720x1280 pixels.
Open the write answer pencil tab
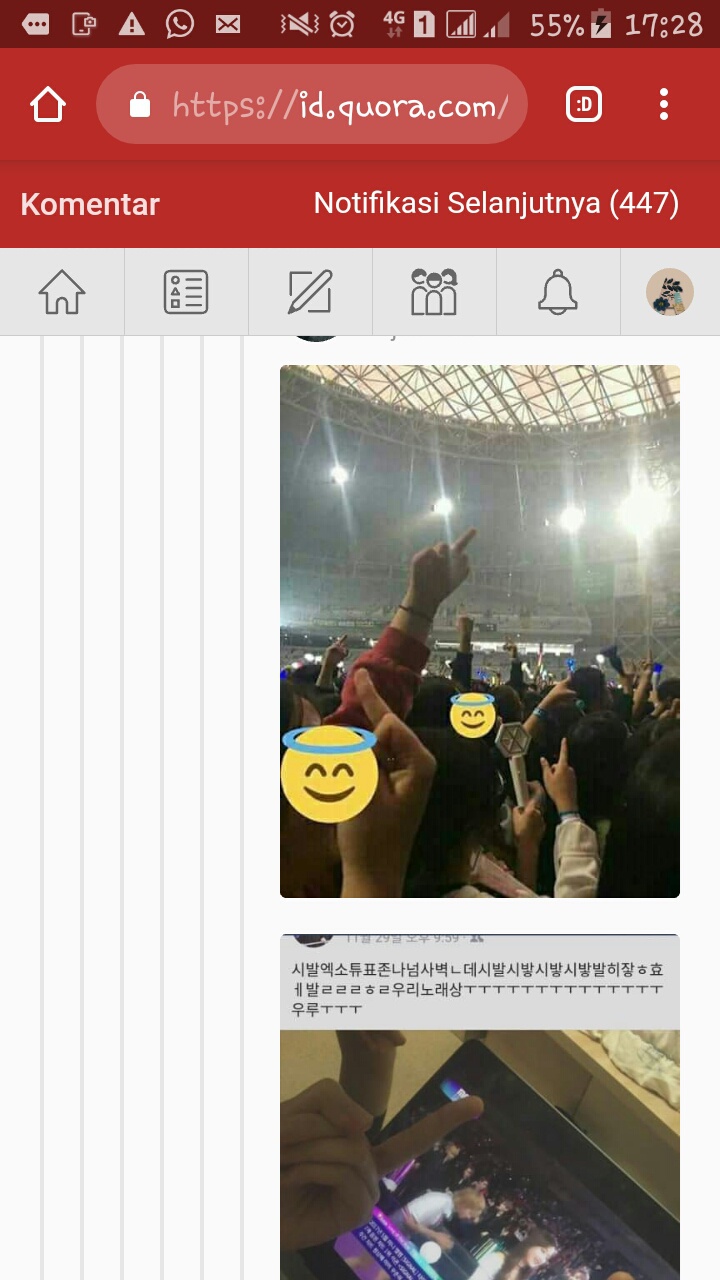310,292
